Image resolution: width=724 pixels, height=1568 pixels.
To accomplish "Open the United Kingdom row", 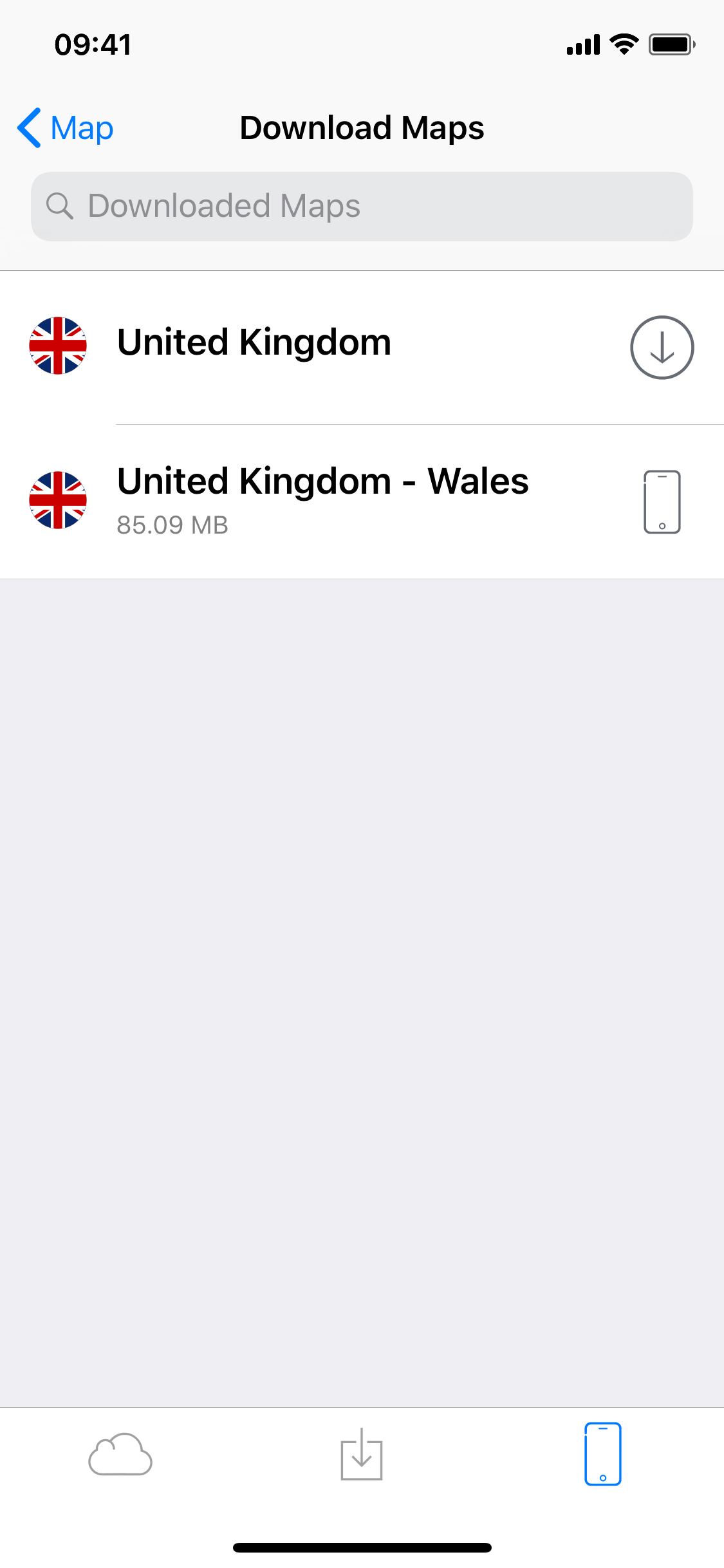I will 362,348.
